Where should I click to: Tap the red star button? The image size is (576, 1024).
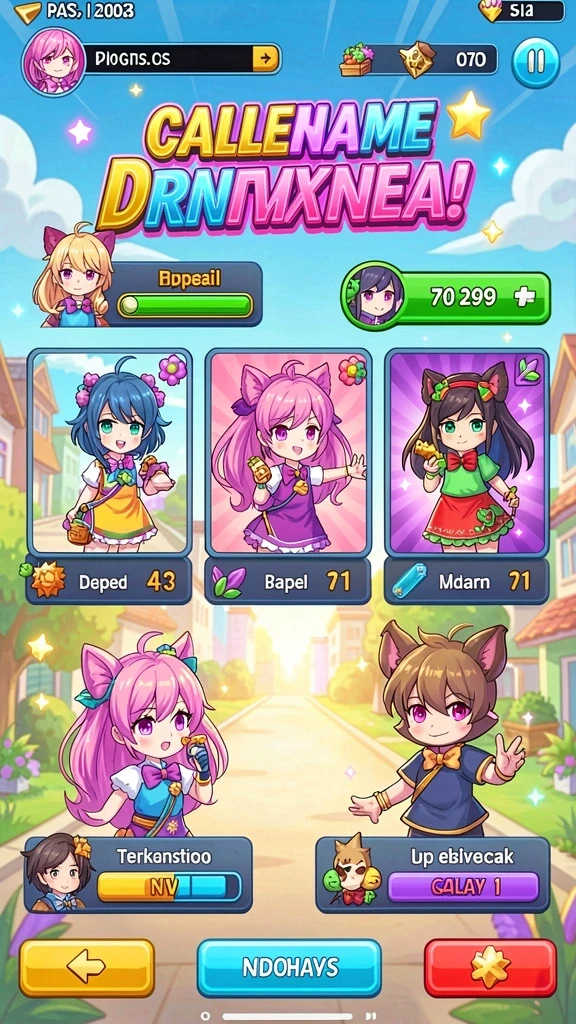(x=490, y=967)
